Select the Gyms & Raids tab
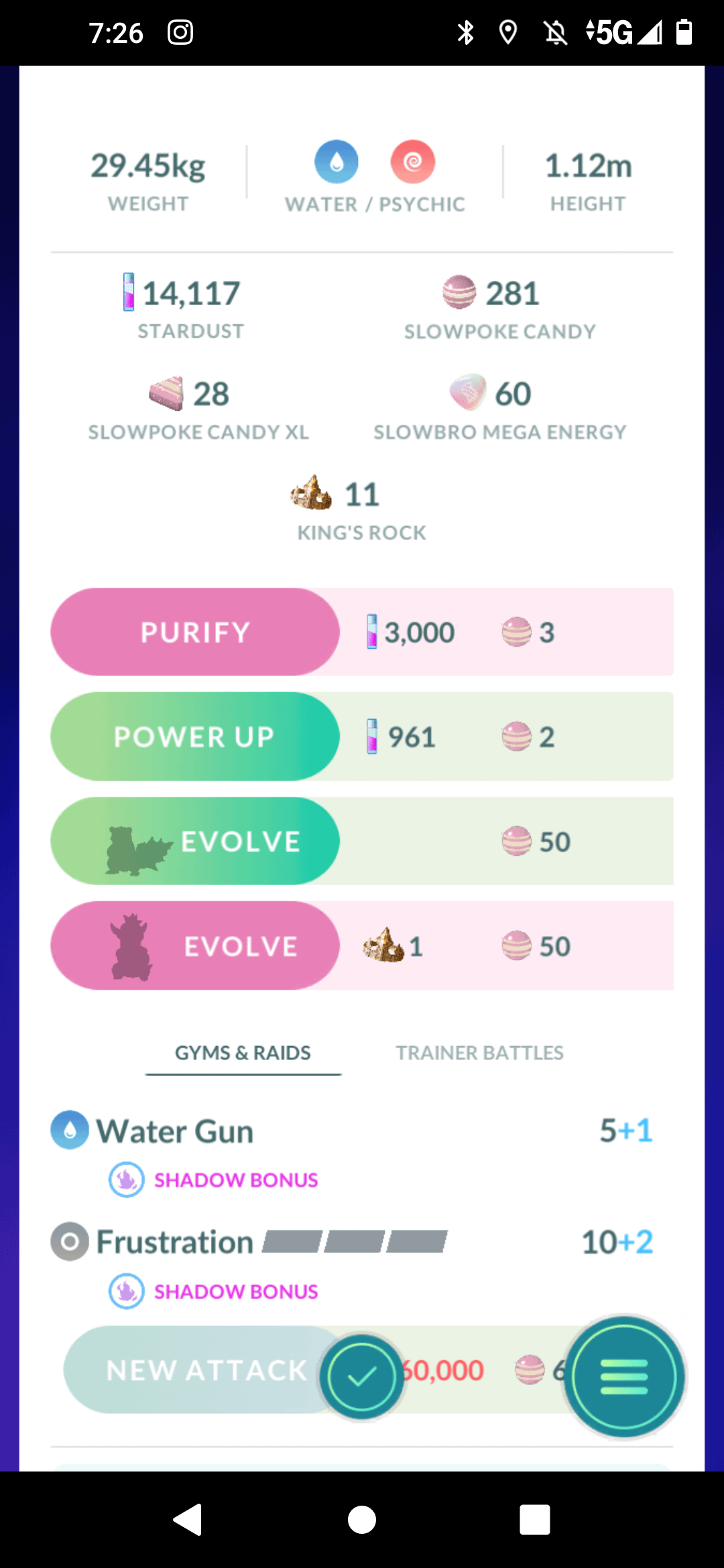The width and height of the screenshot is (724, 1568). (x=243, y=1053)
